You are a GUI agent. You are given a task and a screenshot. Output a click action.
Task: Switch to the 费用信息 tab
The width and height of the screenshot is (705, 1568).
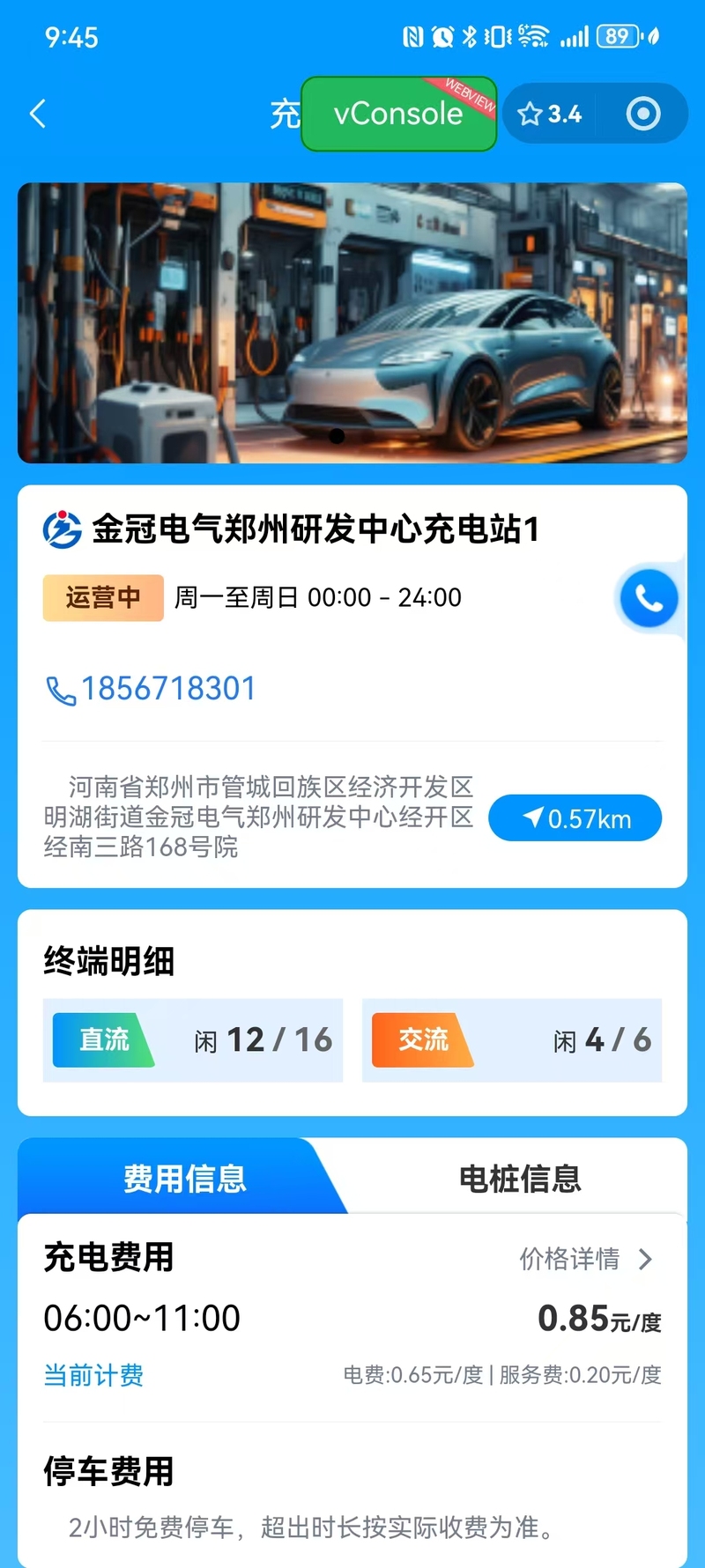[x=184, y=1178]
